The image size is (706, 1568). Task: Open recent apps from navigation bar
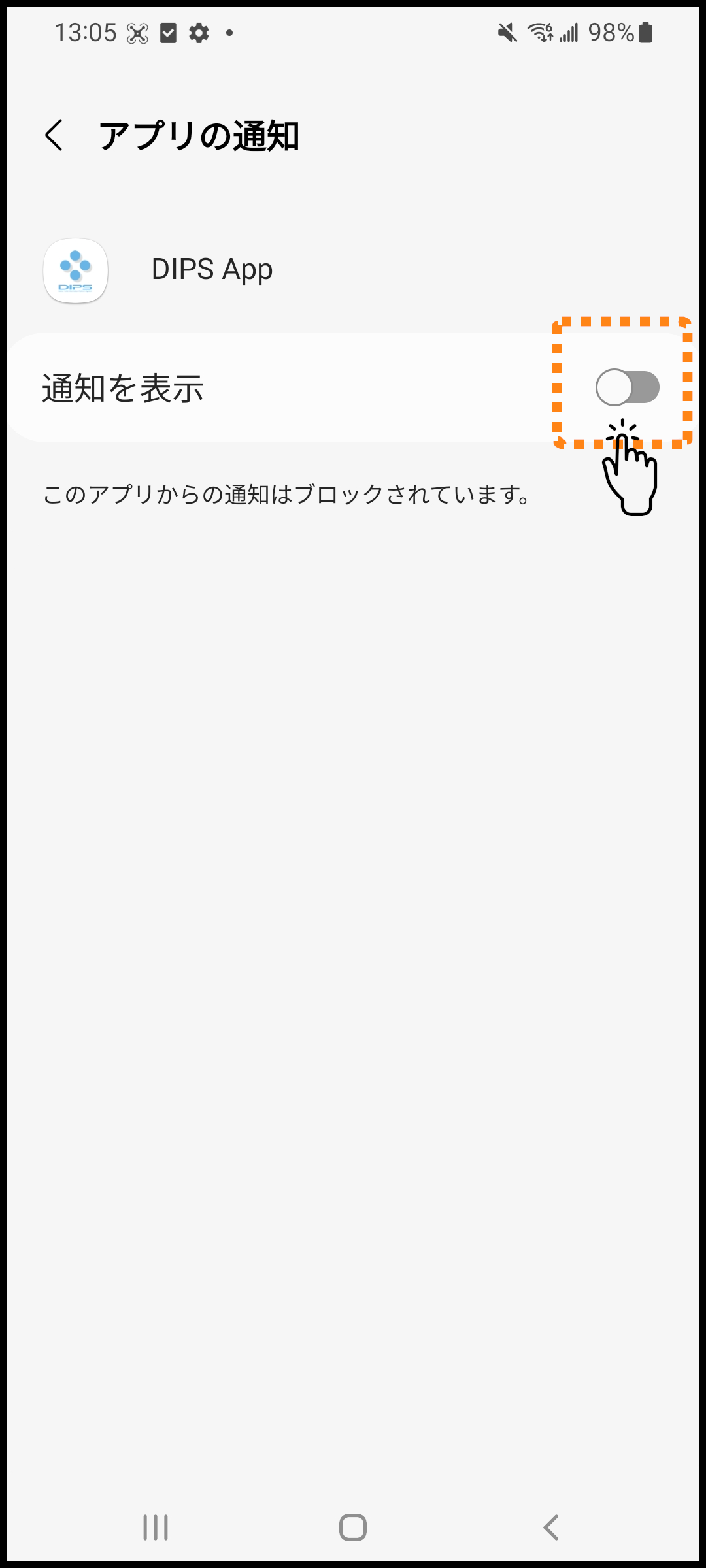point(156,1527)
